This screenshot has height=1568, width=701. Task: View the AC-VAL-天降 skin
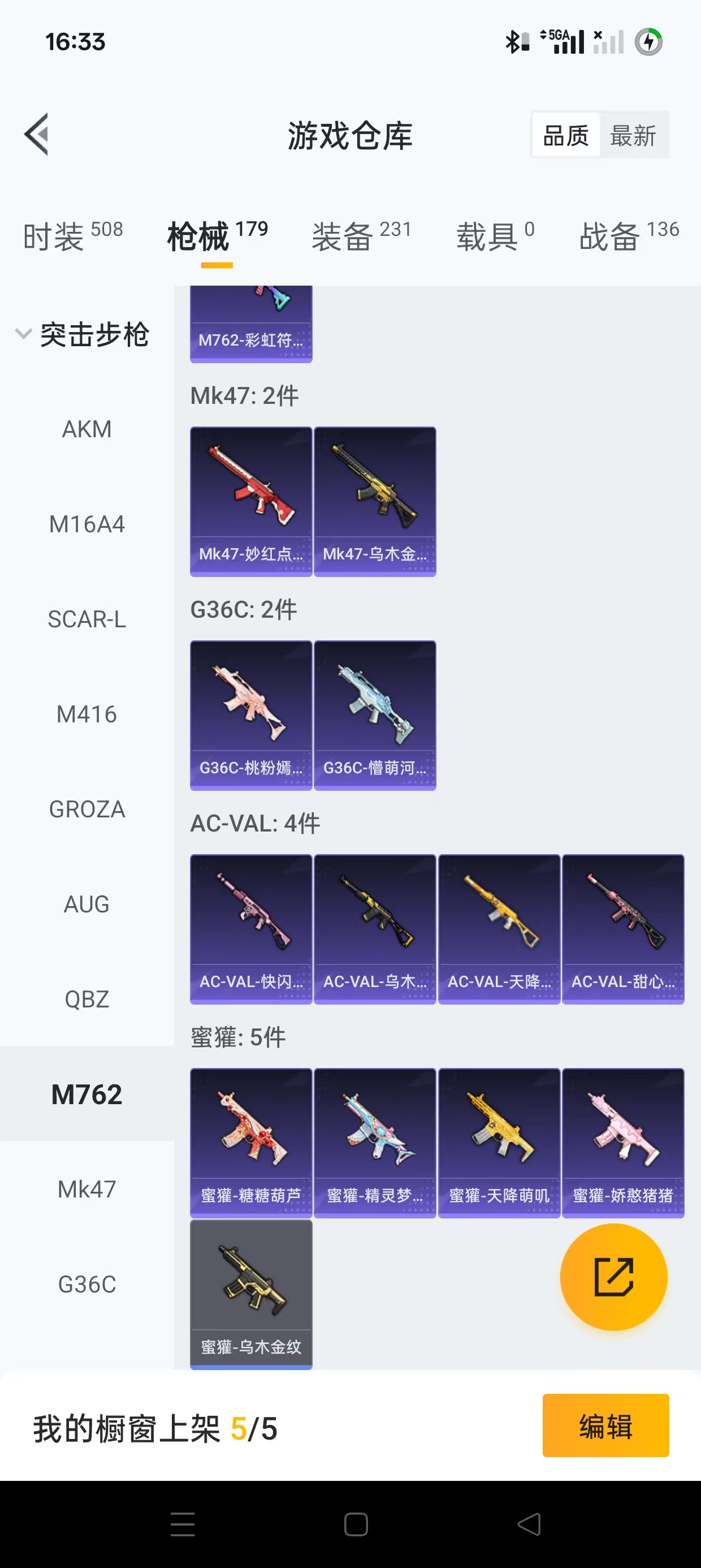point(499,928)
